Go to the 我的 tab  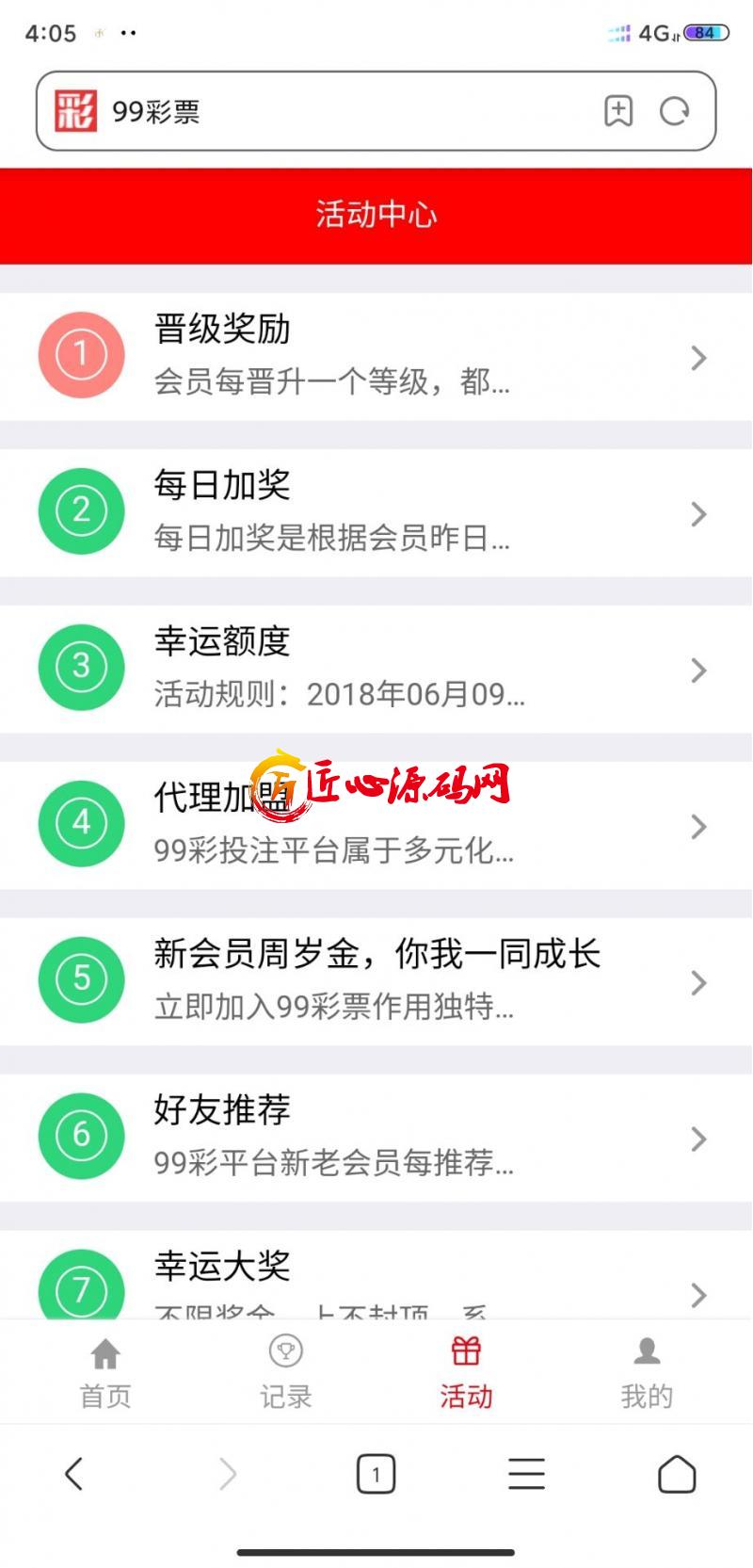[647, 1373]
